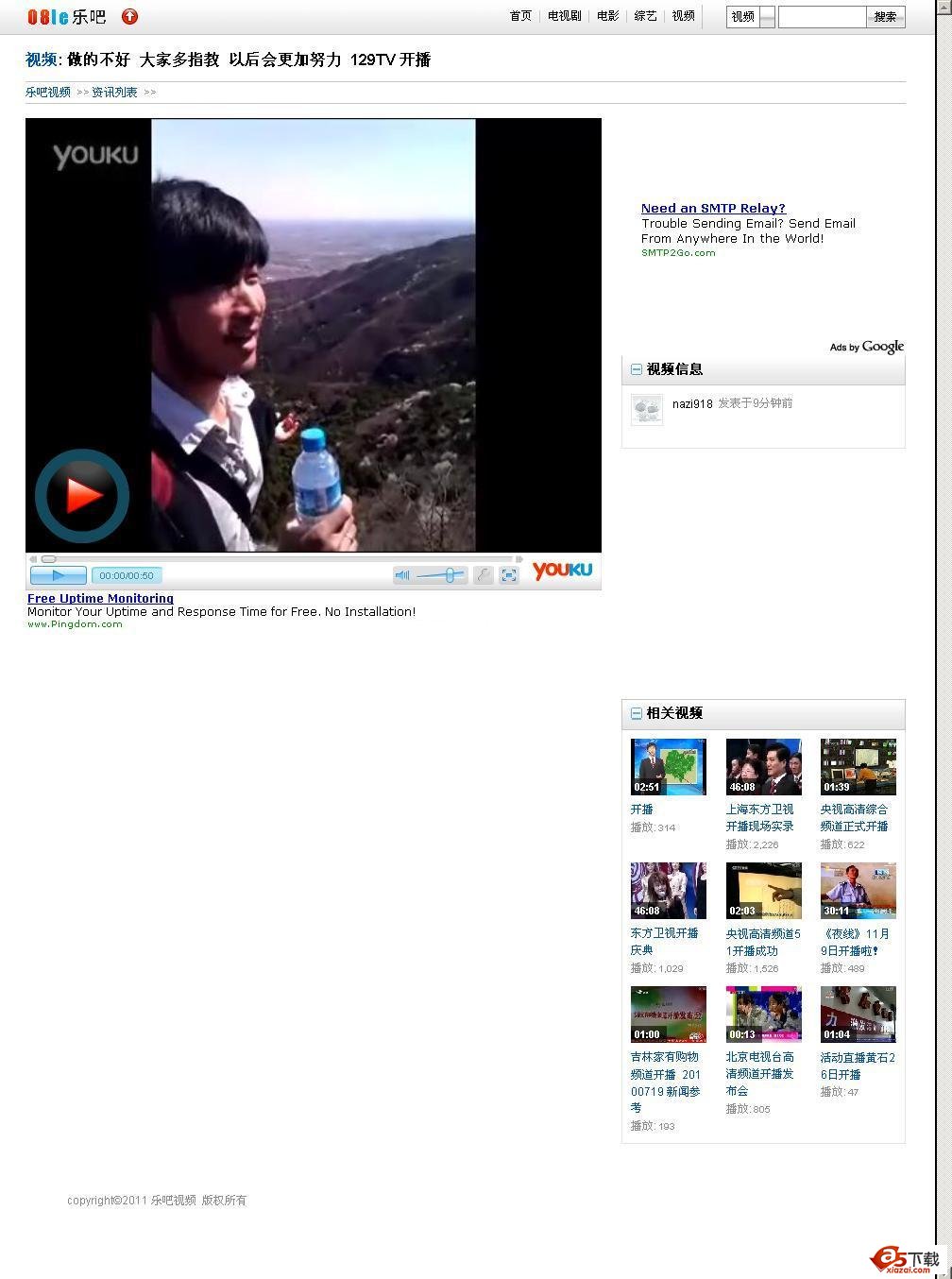The image size is (952, 1279).
Task: Open the Free Uptime Monitoring ad link
Action: coord(100,598)
